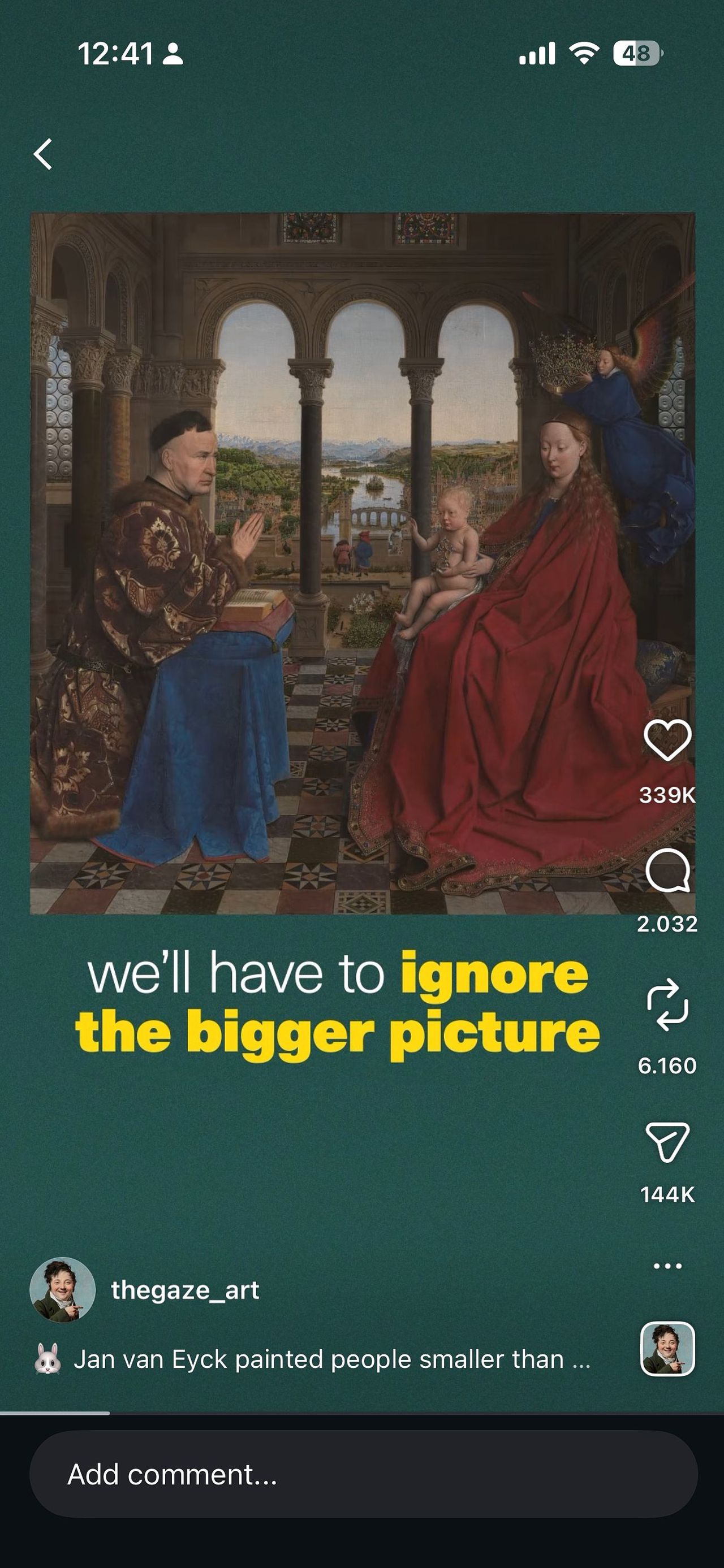Expand the Jan van Eyck caption

click(x=332, y=1359)
